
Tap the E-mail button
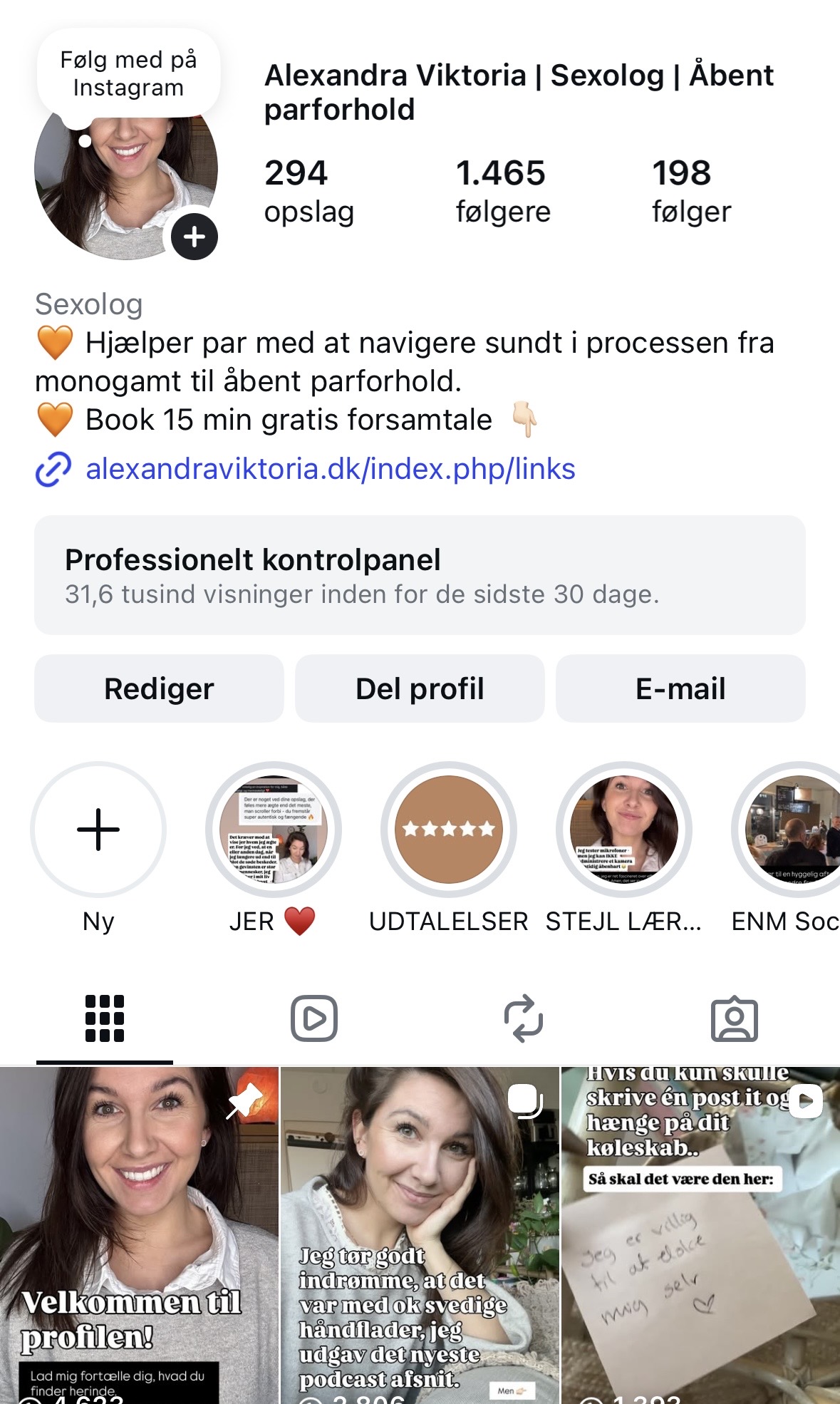(x=680, y=688)
